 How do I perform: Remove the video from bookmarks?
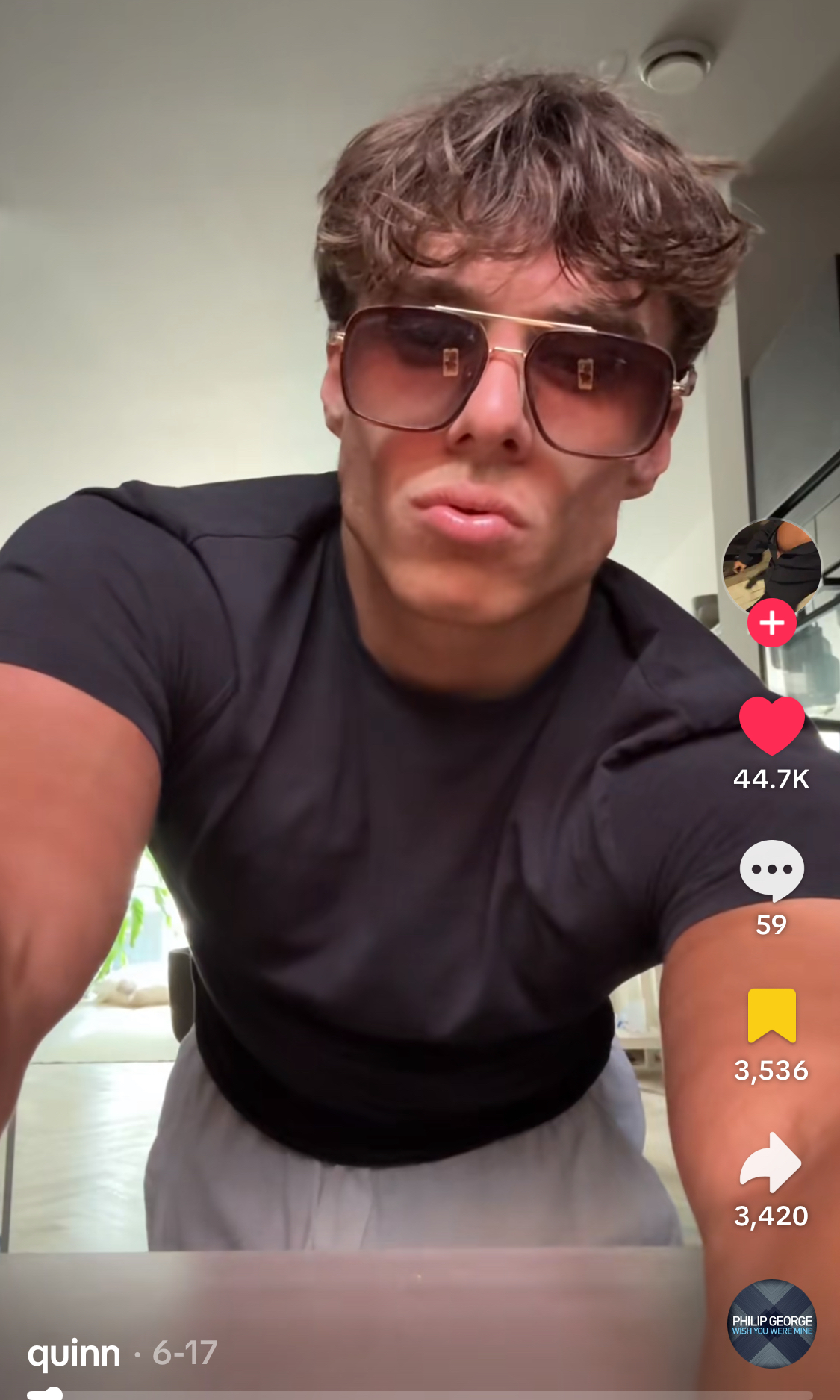771,1015
